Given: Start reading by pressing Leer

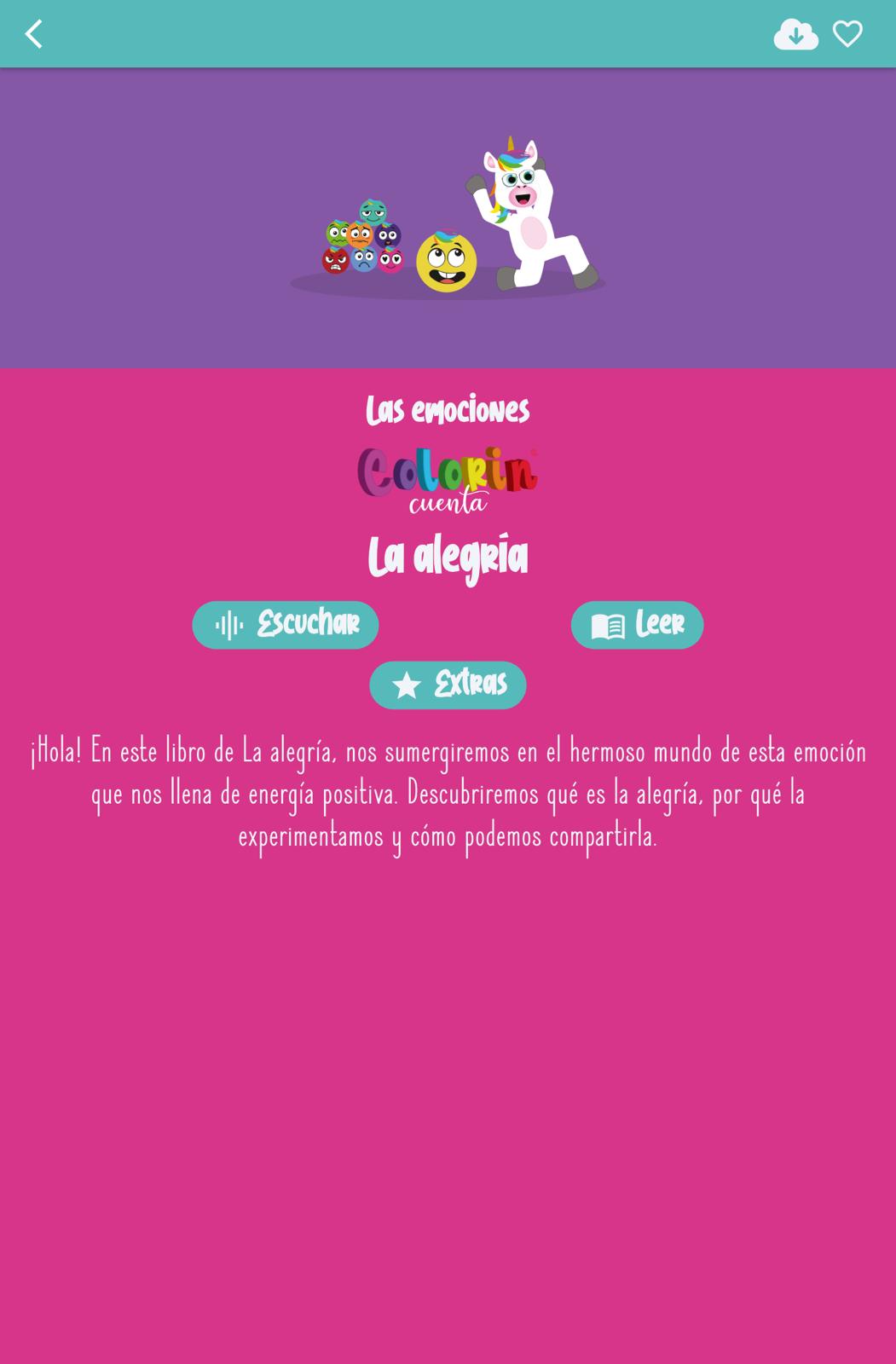Looking at the screenshot, I should tap(637, 624).
